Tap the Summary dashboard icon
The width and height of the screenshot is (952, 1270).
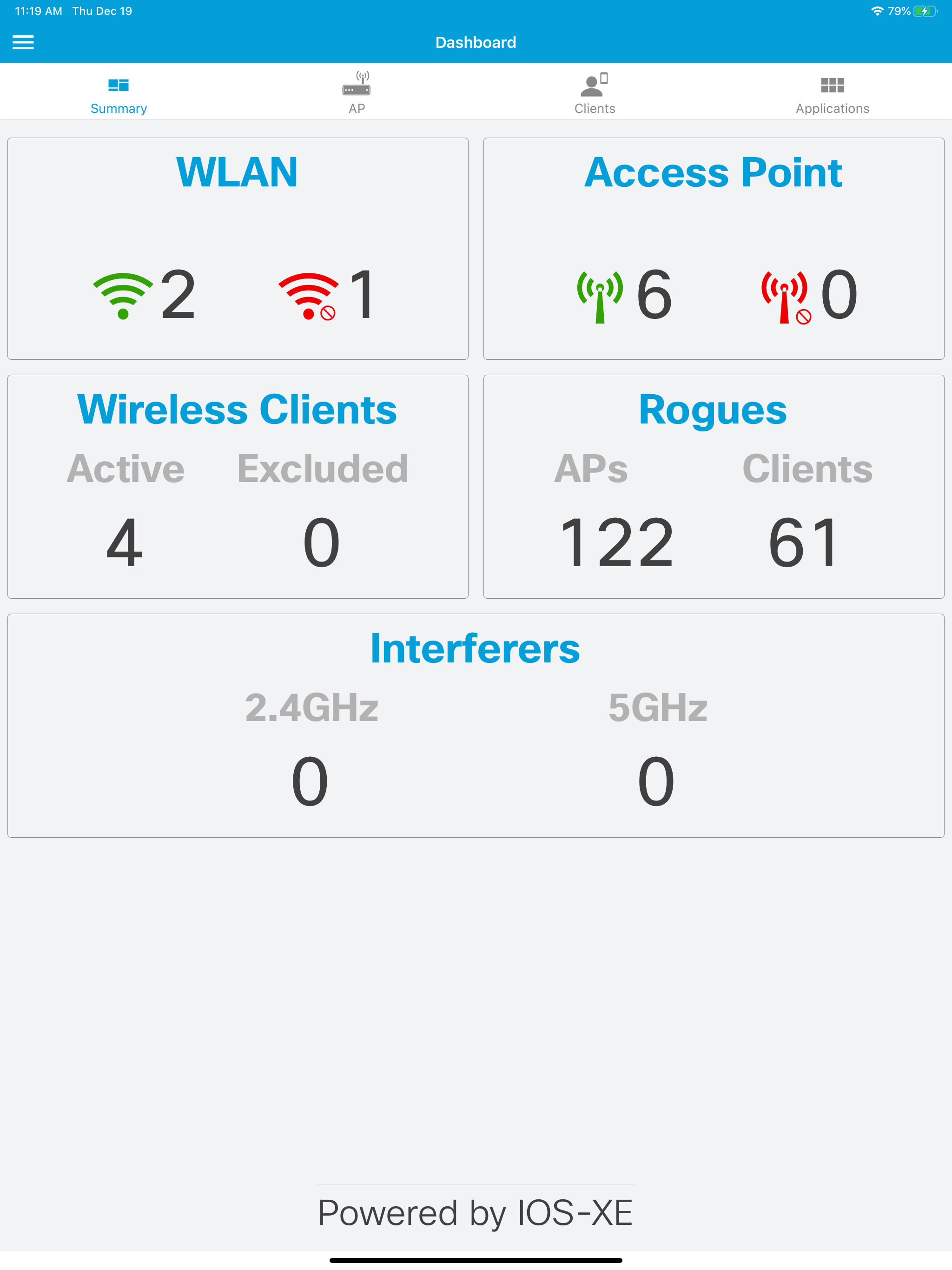pos(119,85)
